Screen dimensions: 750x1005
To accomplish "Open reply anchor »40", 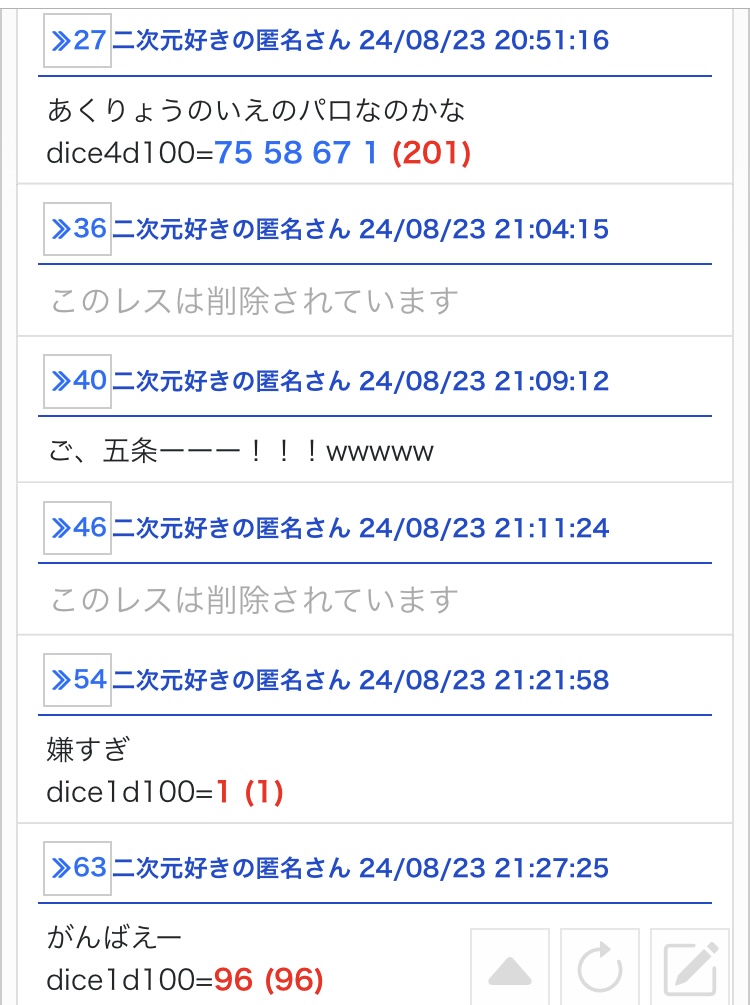I will 77,381.
